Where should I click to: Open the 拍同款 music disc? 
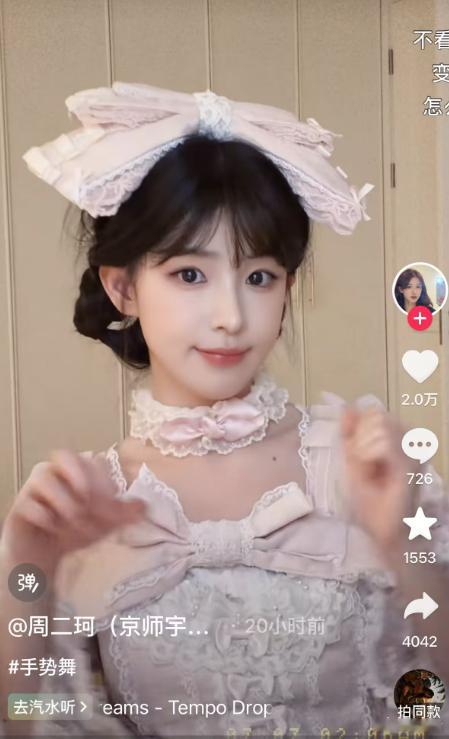[x=419, y=695]
